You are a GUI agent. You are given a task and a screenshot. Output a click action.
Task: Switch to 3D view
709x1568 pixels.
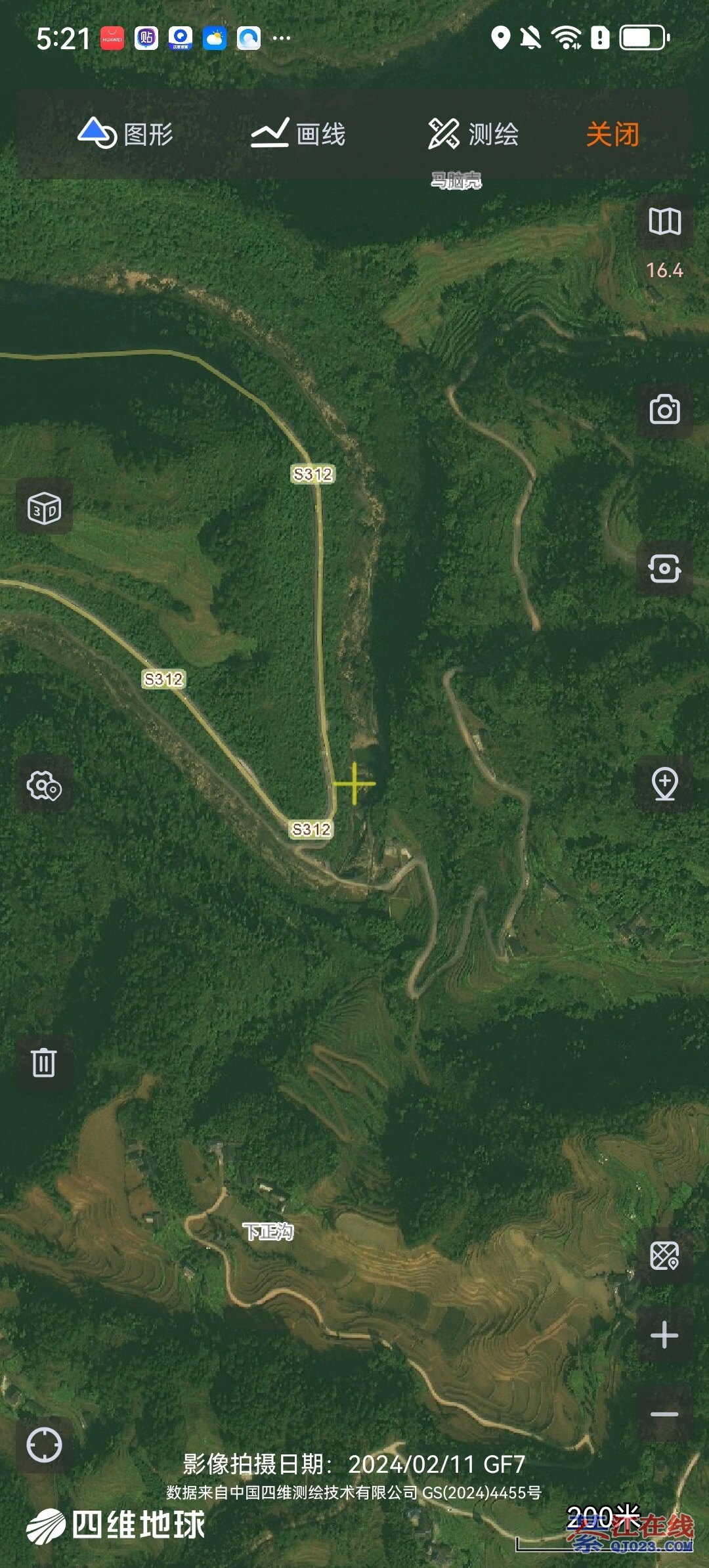point(45,508)
